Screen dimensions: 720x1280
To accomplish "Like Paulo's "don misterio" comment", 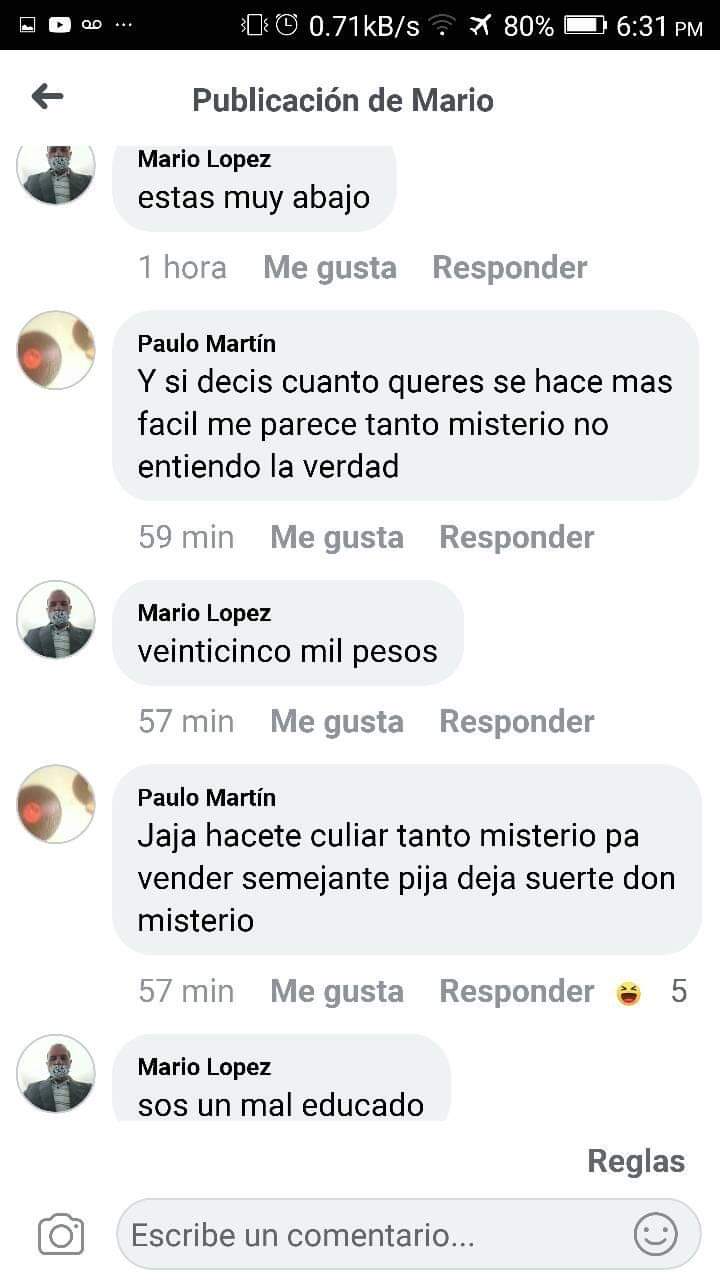I will [337, 992].
